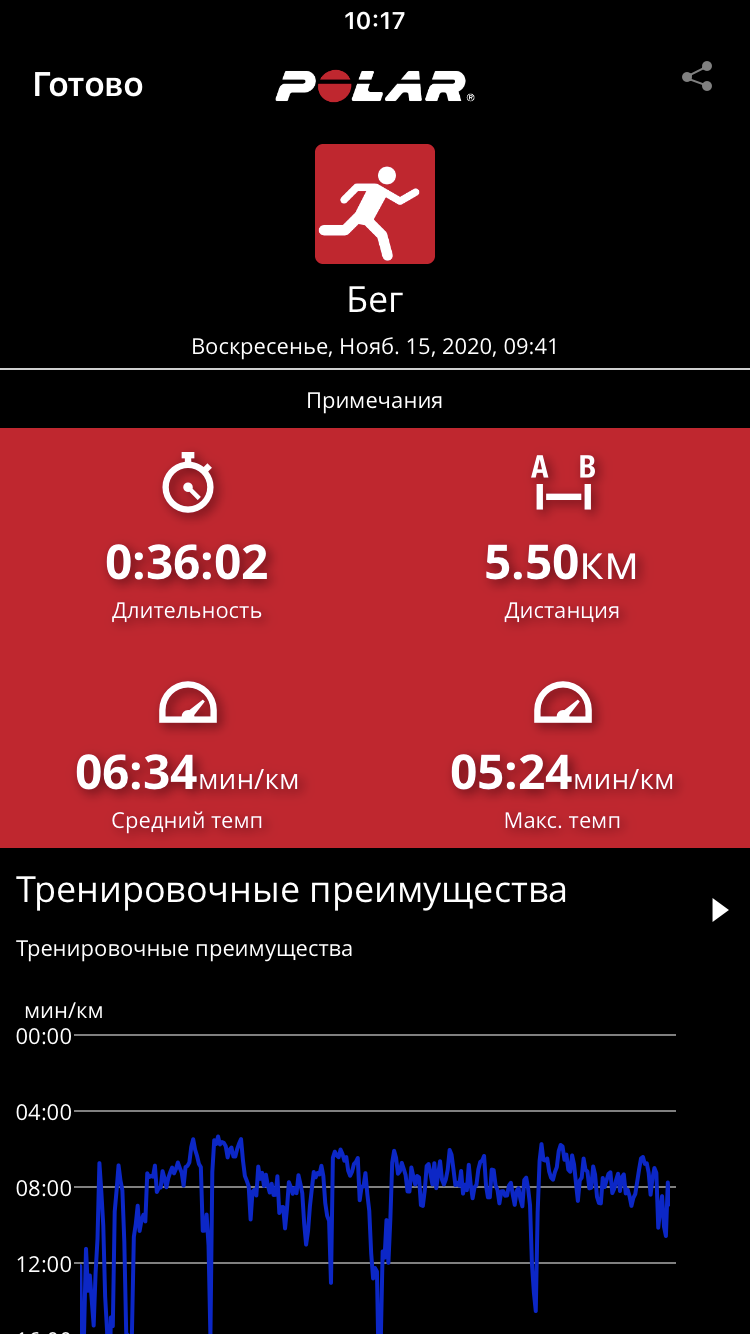Tap Готово to close the workout summary
The image size is (750, 1334).
point(88,85)
